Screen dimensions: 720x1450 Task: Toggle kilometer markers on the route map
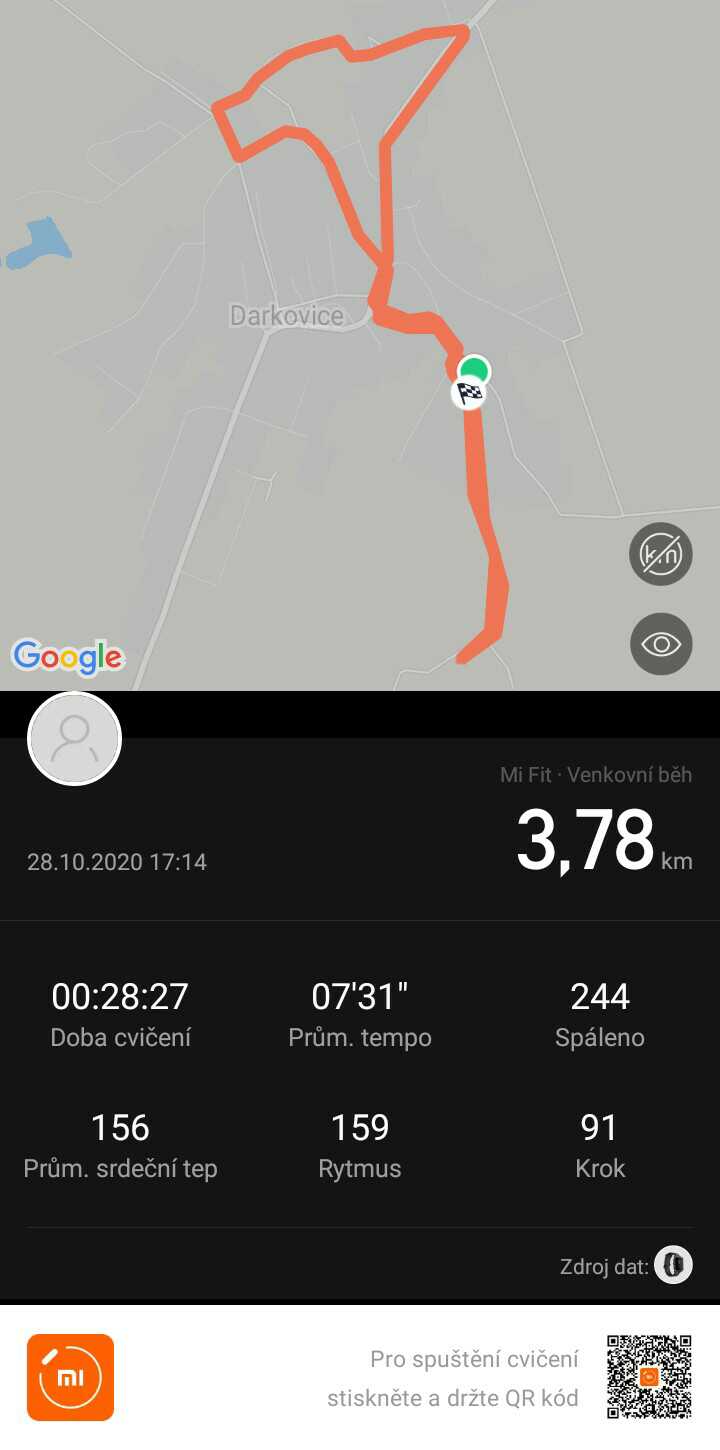(661, 553)
